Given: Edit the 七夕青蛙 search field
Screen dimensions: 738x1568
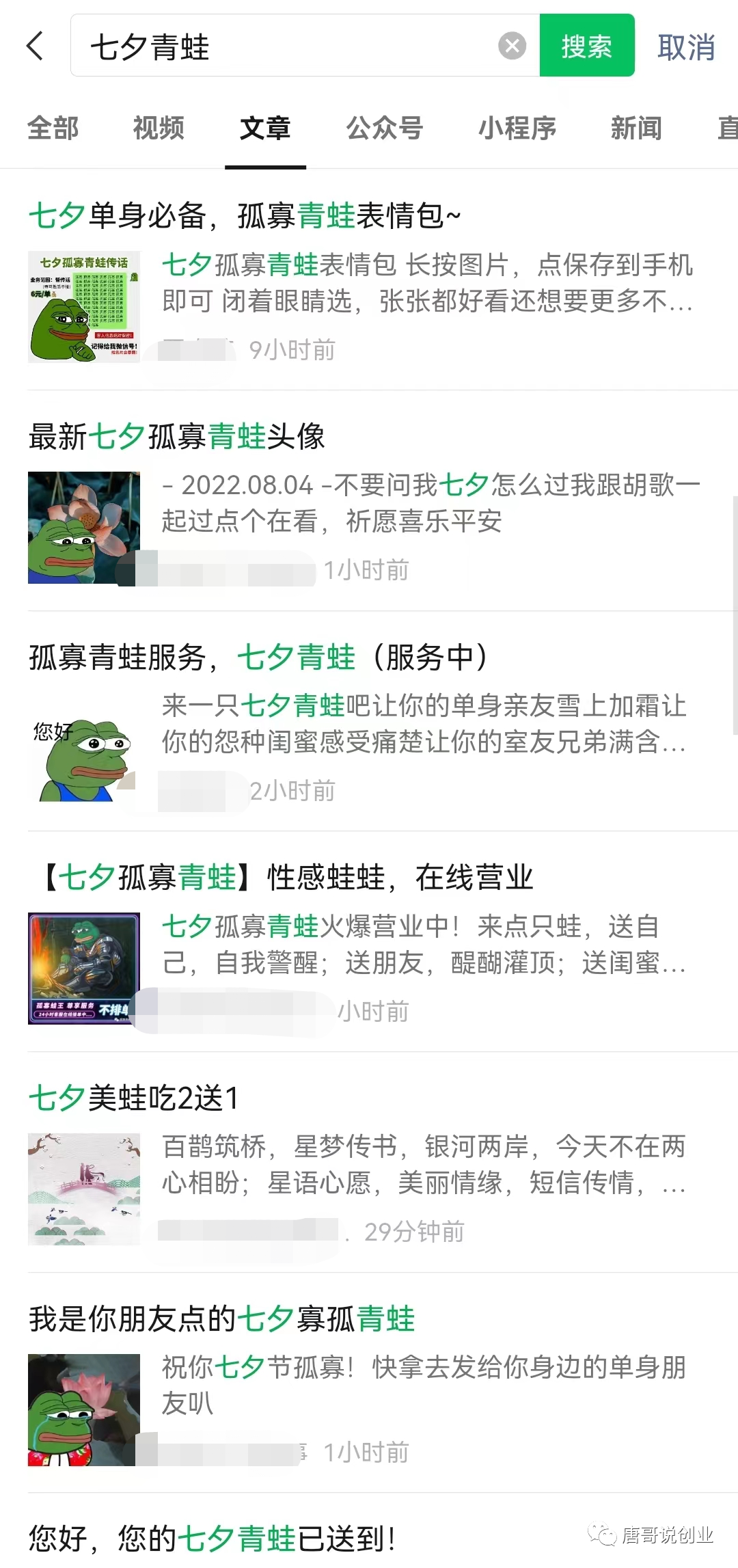Looking at the screenshot, I should pos(287,46).
